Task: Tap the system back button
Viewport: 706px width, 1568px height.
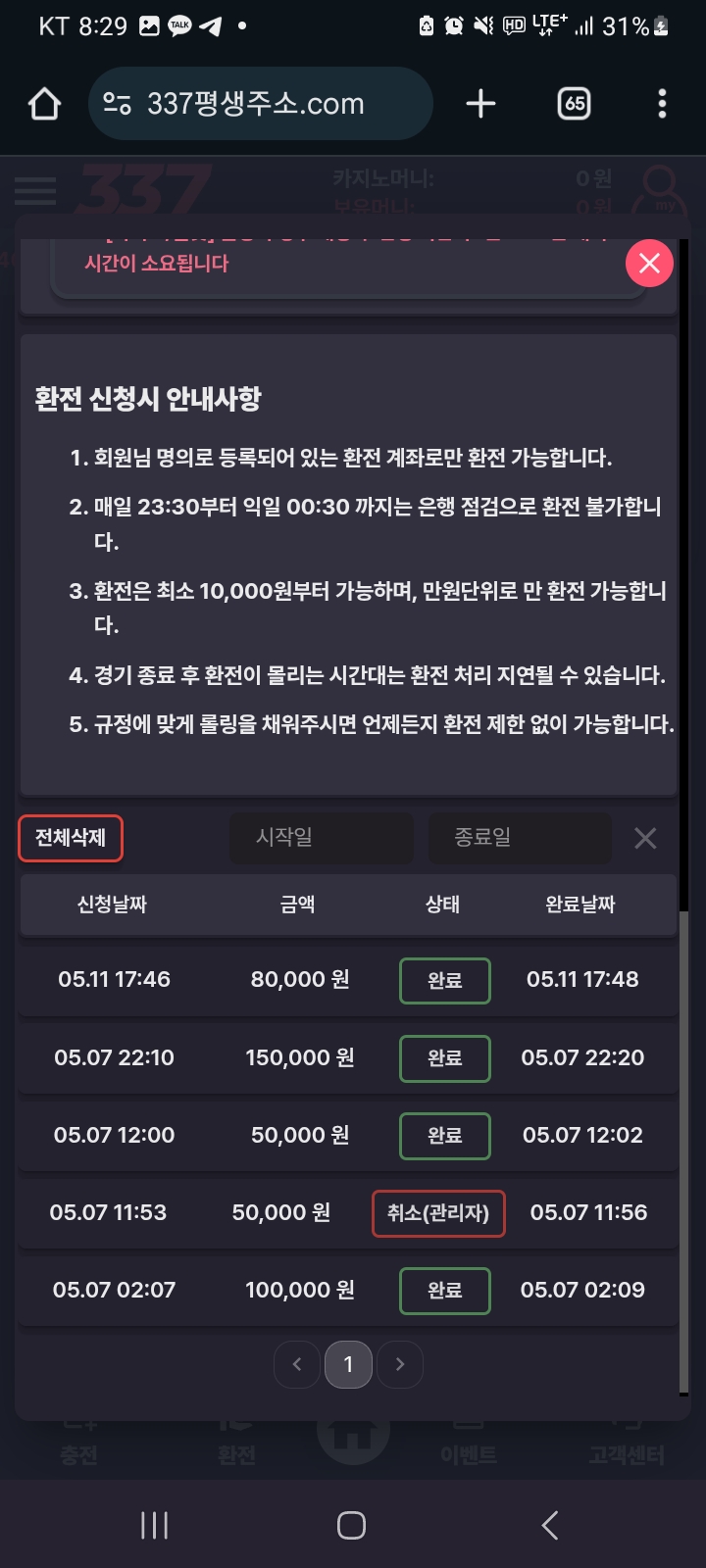Action: pyautogui.click(x=550, y=1525)
